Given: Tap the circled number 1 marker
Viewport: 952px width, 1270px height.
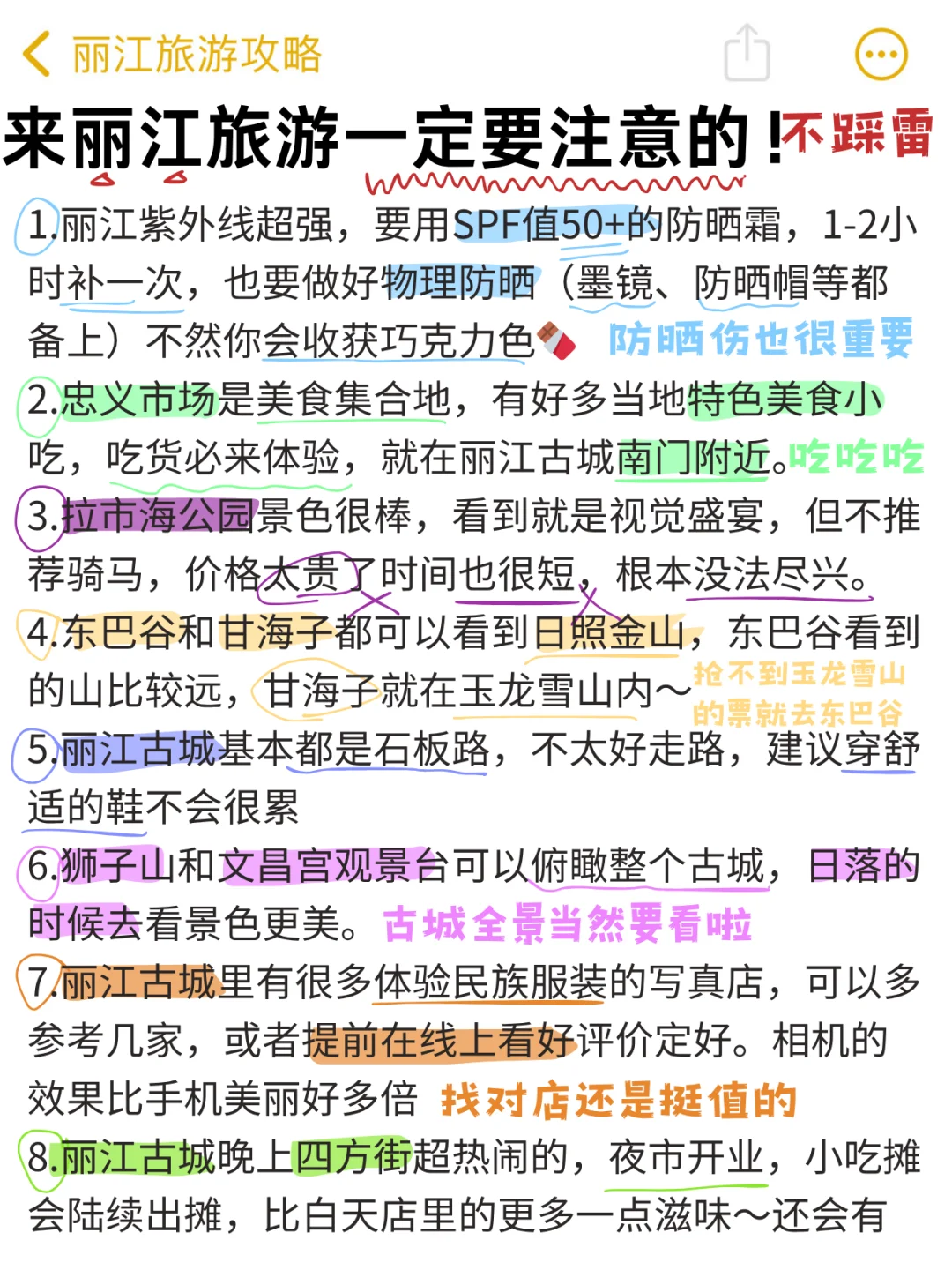Looking at the screenshot, I should [x=37, y=223].
